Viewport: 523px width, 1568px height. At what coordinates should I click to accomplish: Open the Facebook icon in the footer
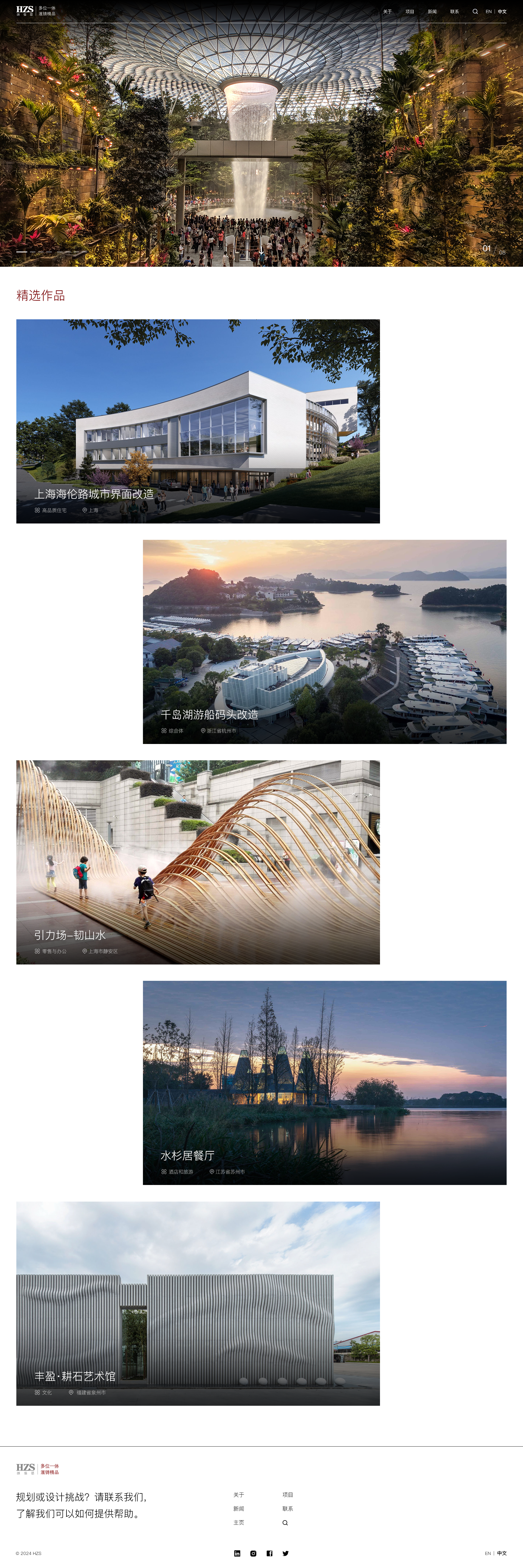click(269, 1553)
